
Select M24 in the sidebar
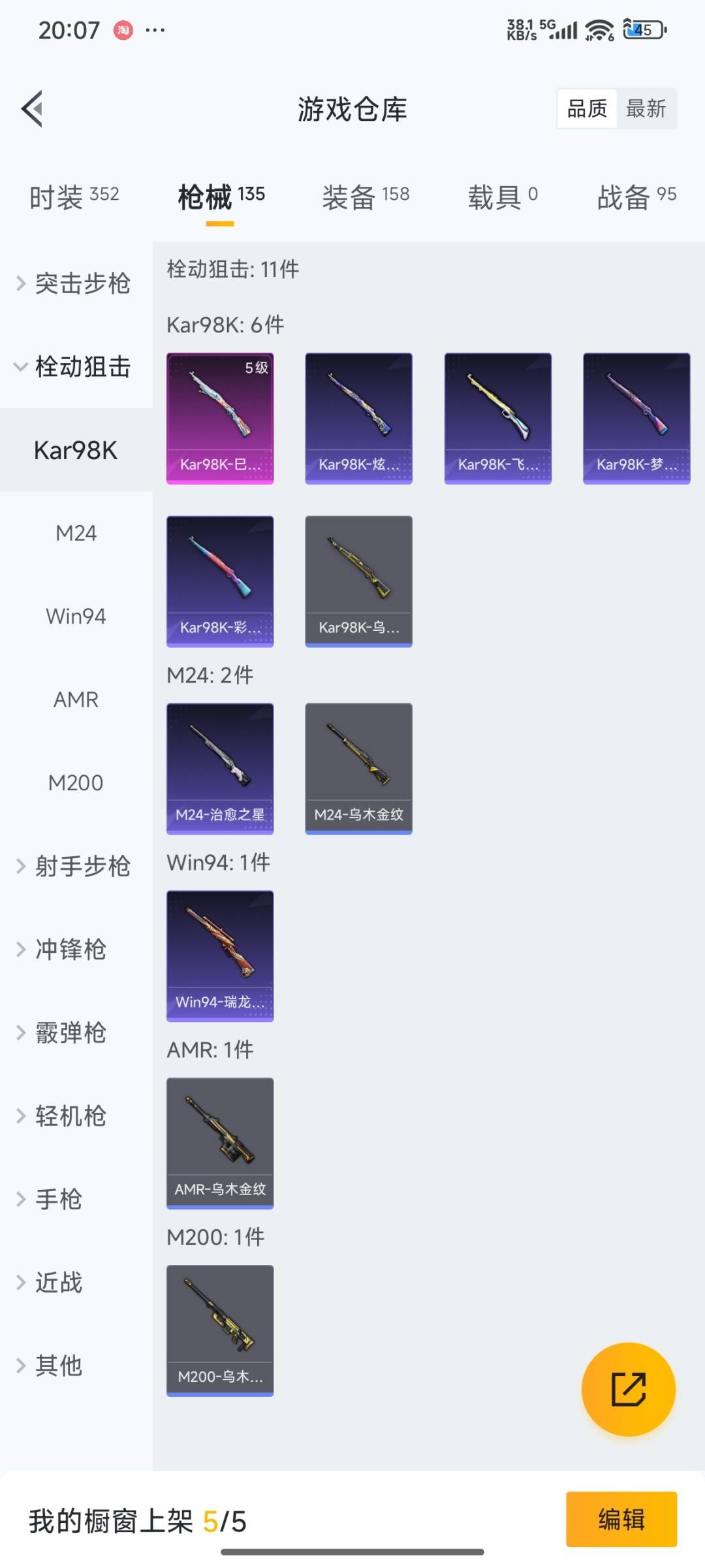pyautogui.click(x=76, y=533)
